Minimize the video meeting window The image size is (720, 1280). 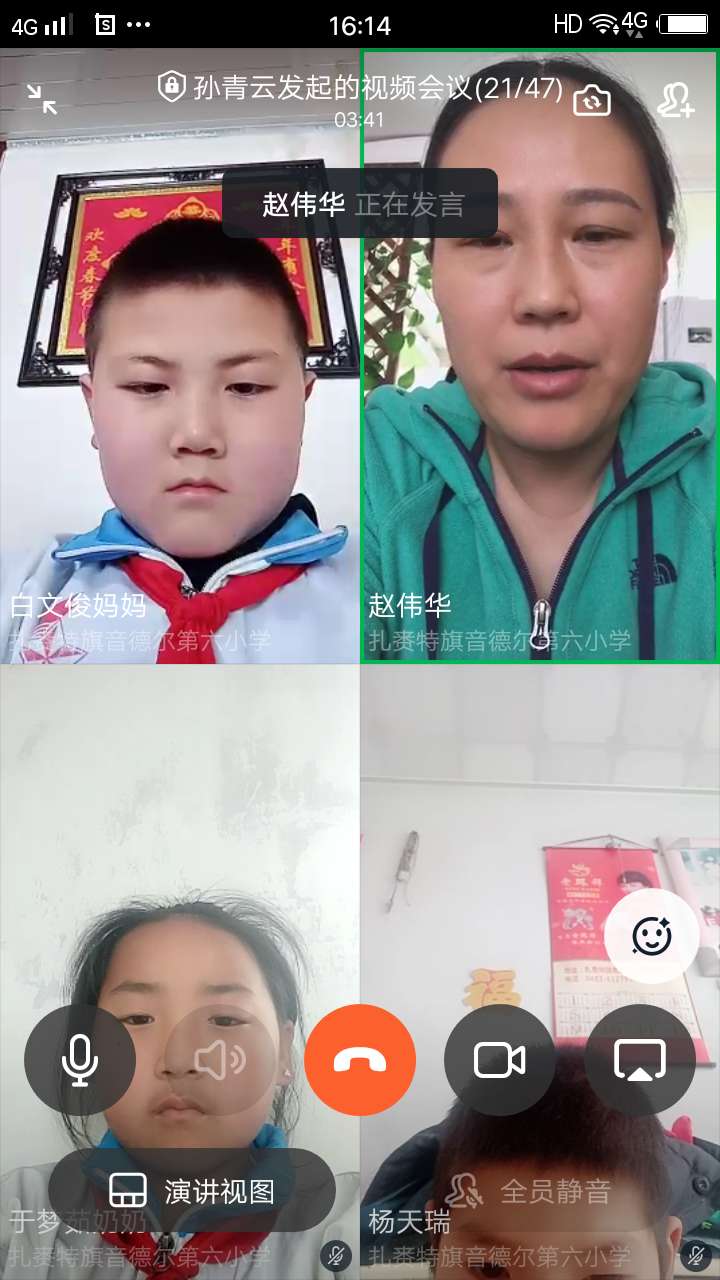[x=42, y=99]
